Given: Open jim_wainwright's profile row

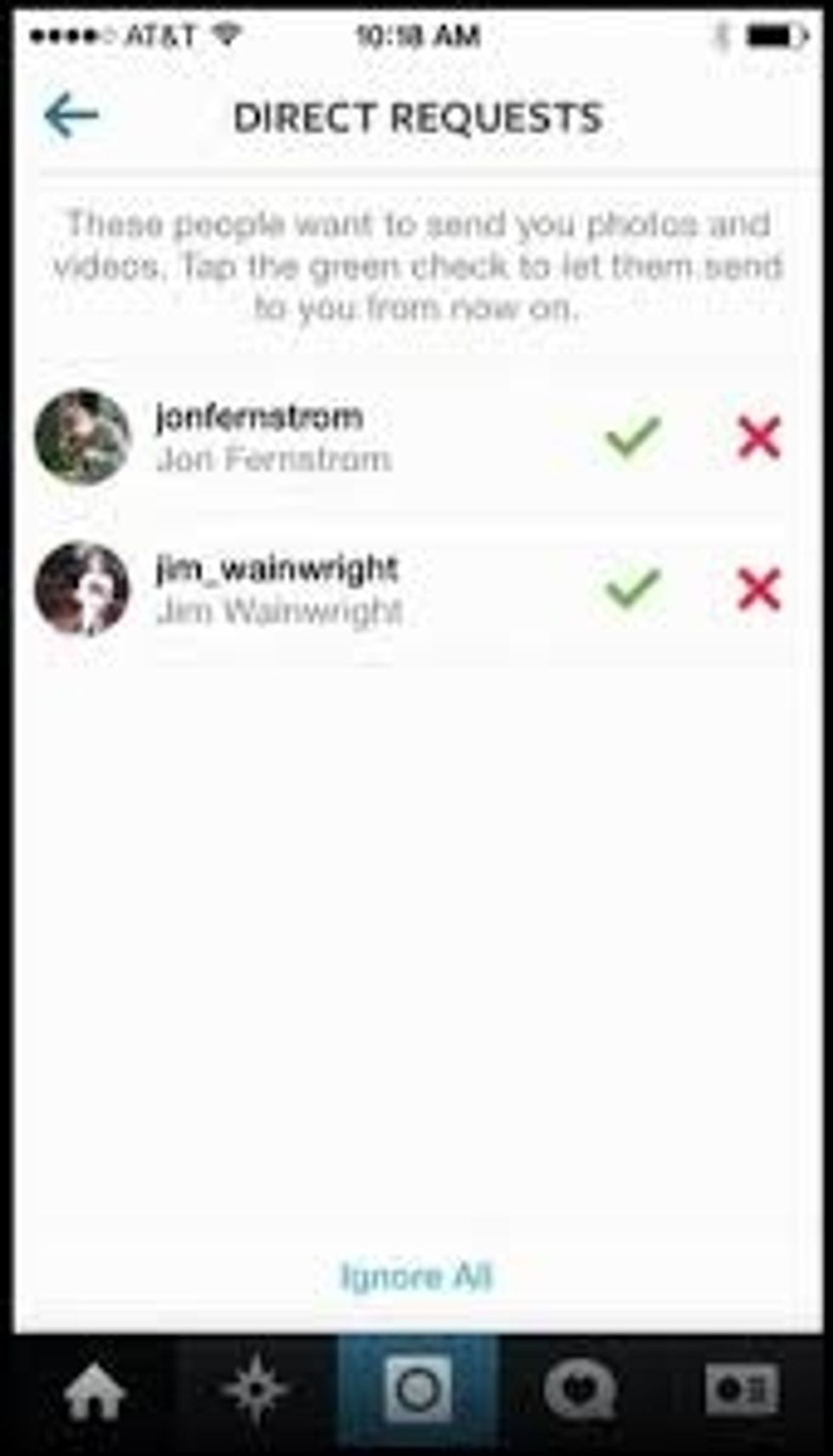Looking at the screenshot, I should click(416, 589).
